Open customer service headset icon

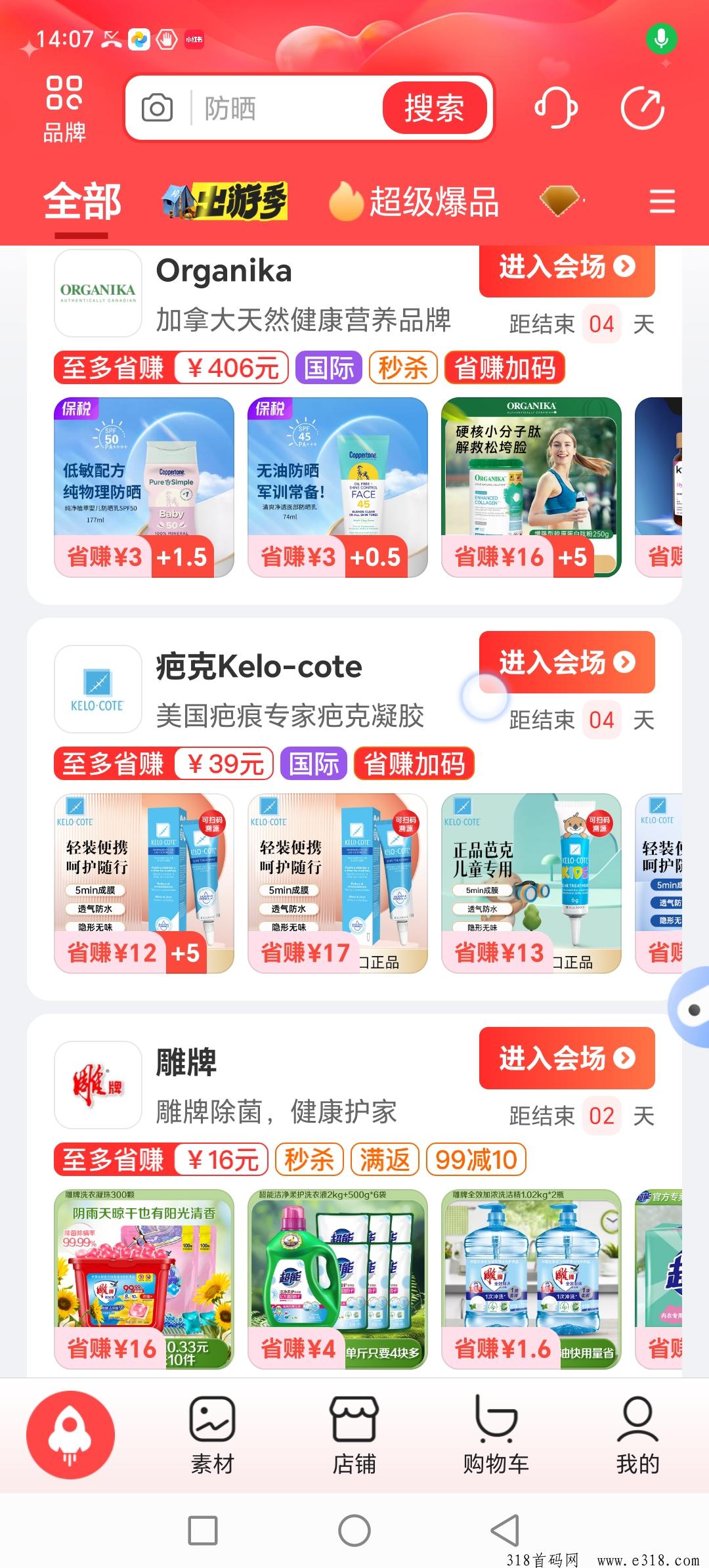555,108
